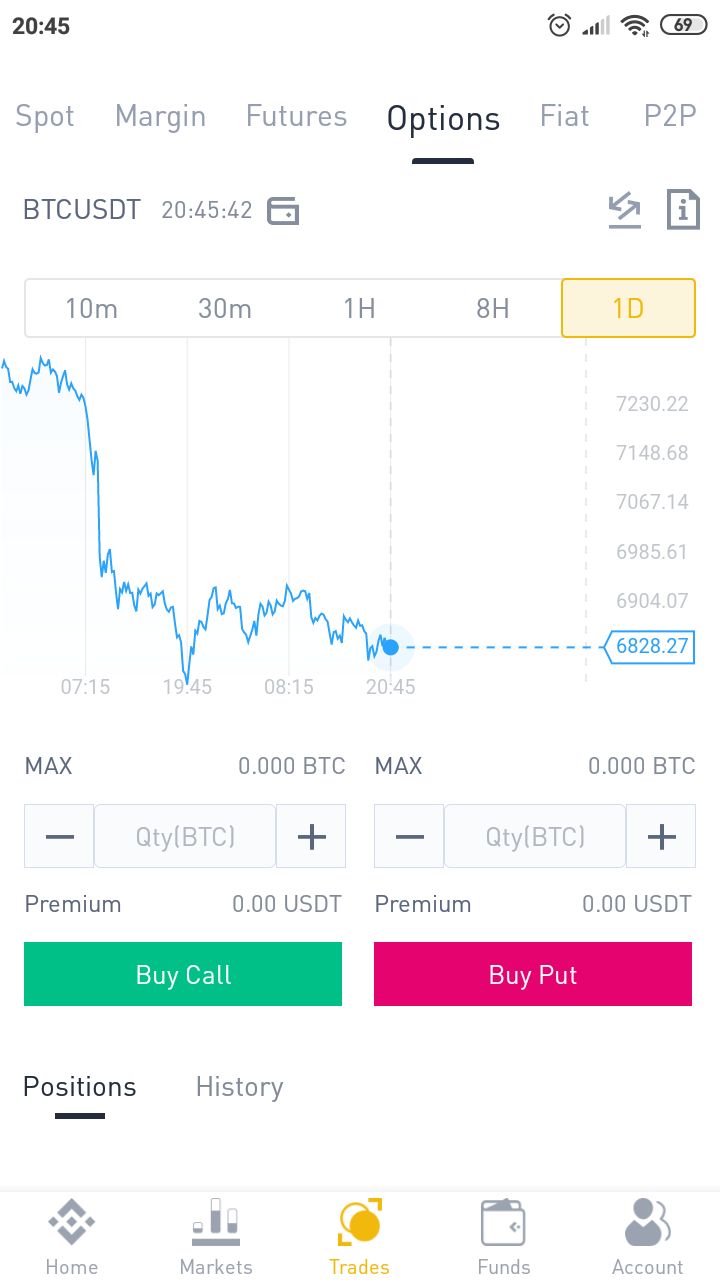Select the 30m timeframe
The width and height of the screenshot is (720, 1280).
(225, 308)
